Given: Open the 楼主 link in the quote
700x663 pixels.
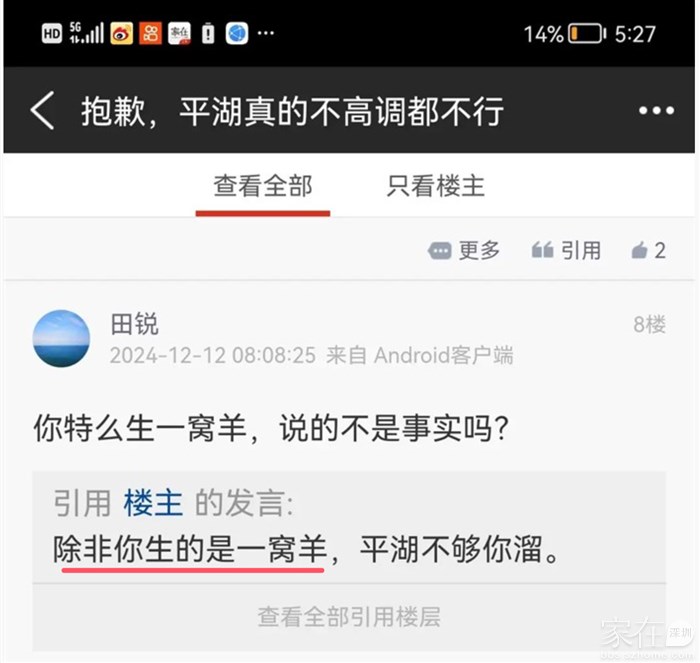Looking at the screenshot, I should coord(153,503).
